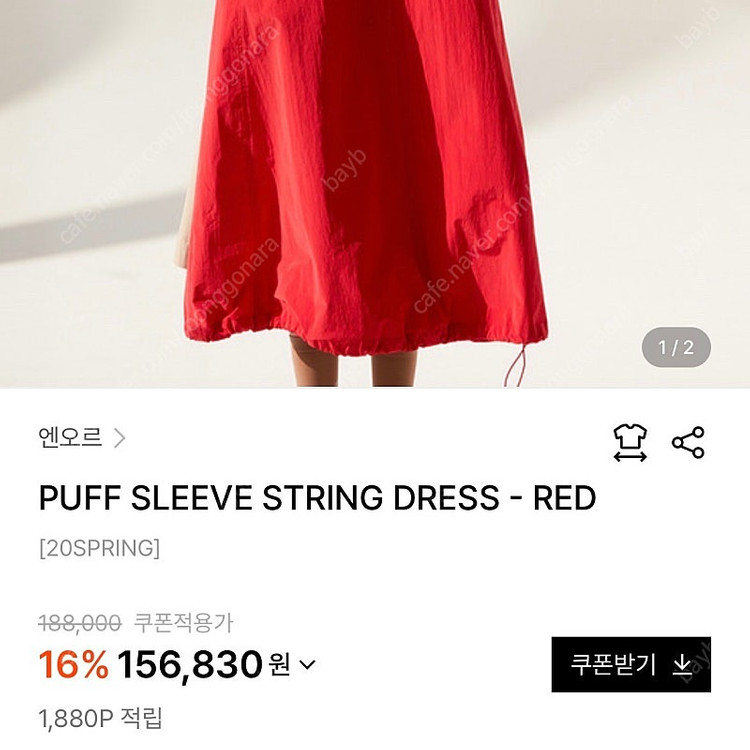
Task: Tap the 쿠폰받기 coupon download button
Action: [x=630, y=664]
